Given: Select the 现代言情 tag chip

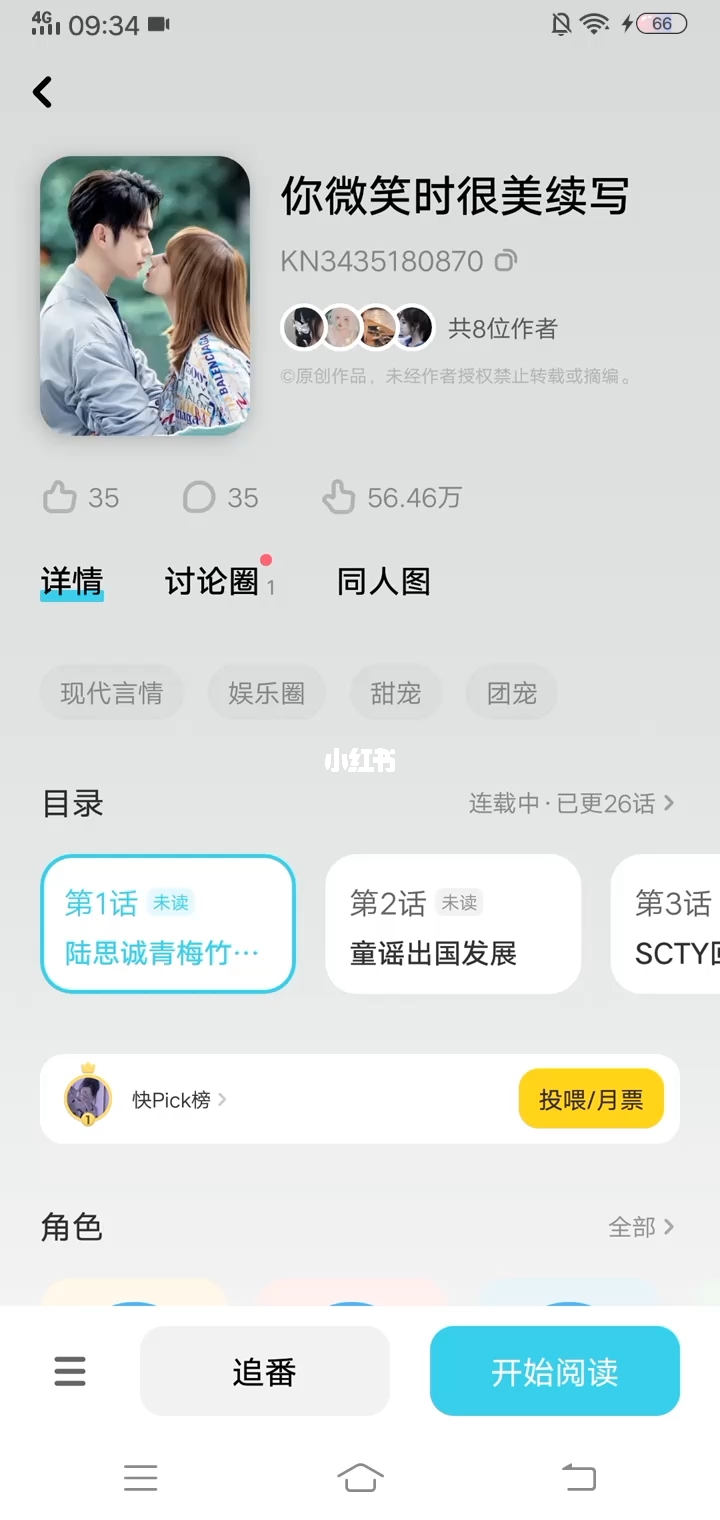Looking at the screenshot, I should point(112,693).
